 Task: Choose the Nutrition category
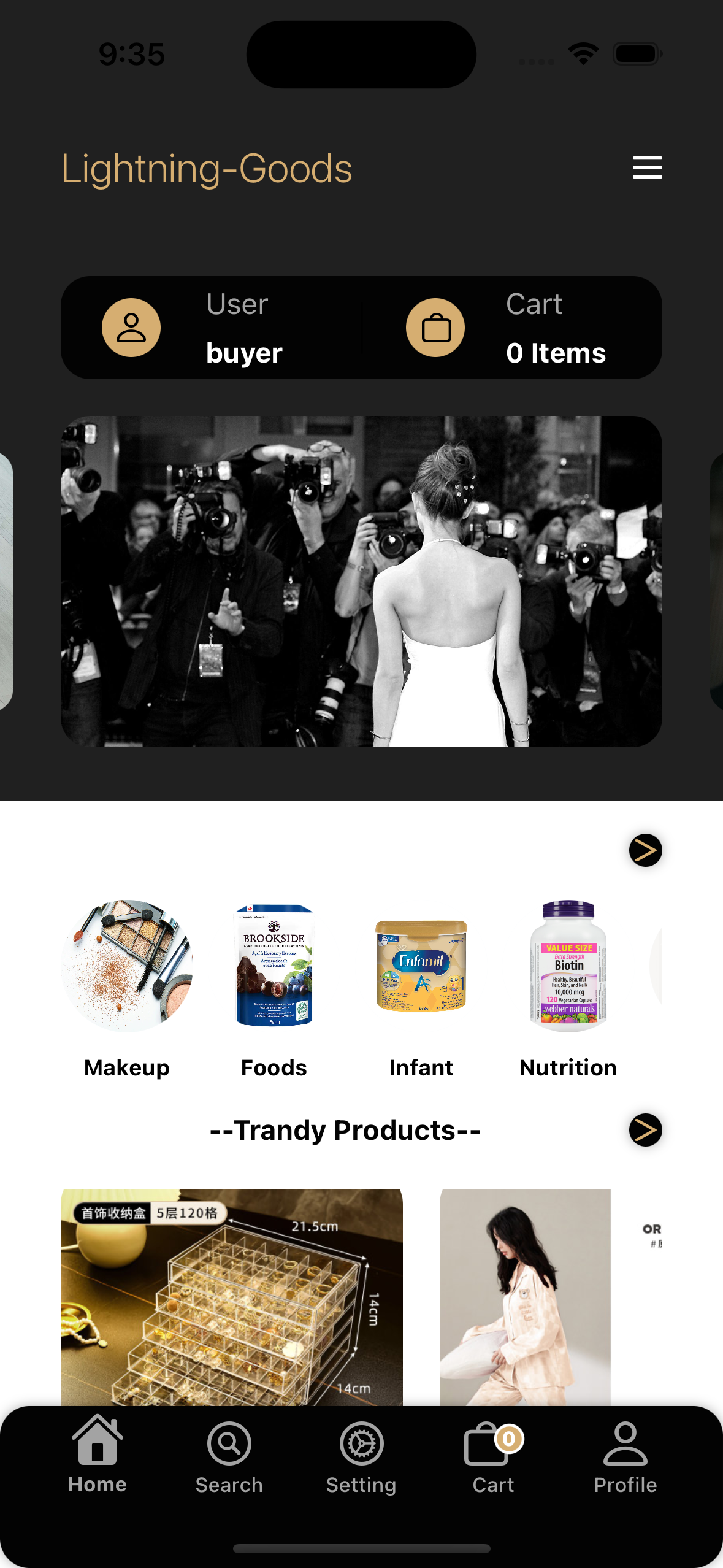pyautogui.click(x=568, y=966)
